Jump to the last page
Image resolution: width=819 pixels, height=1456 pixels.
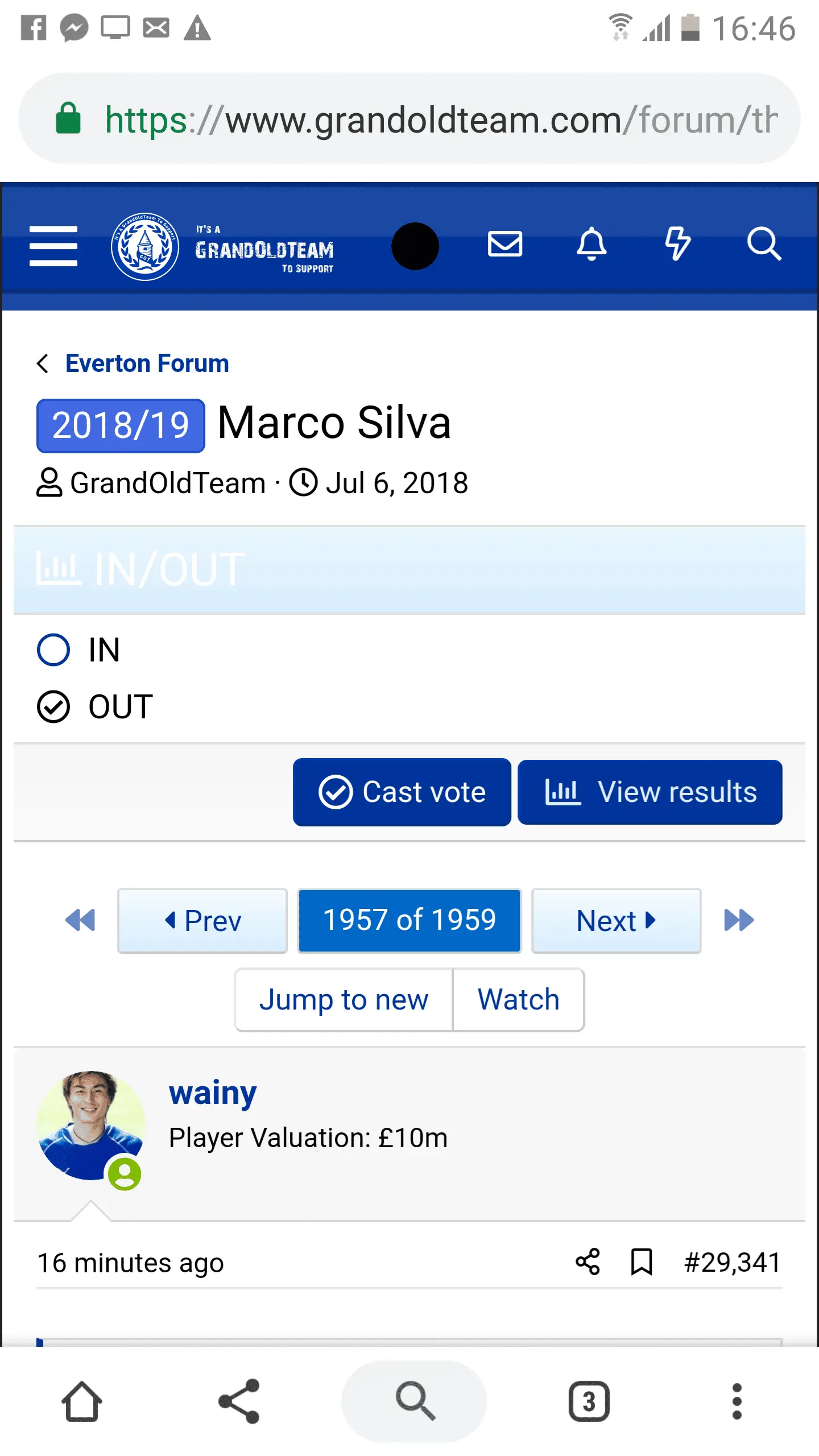pyautogui.click(x=739, y=921)
